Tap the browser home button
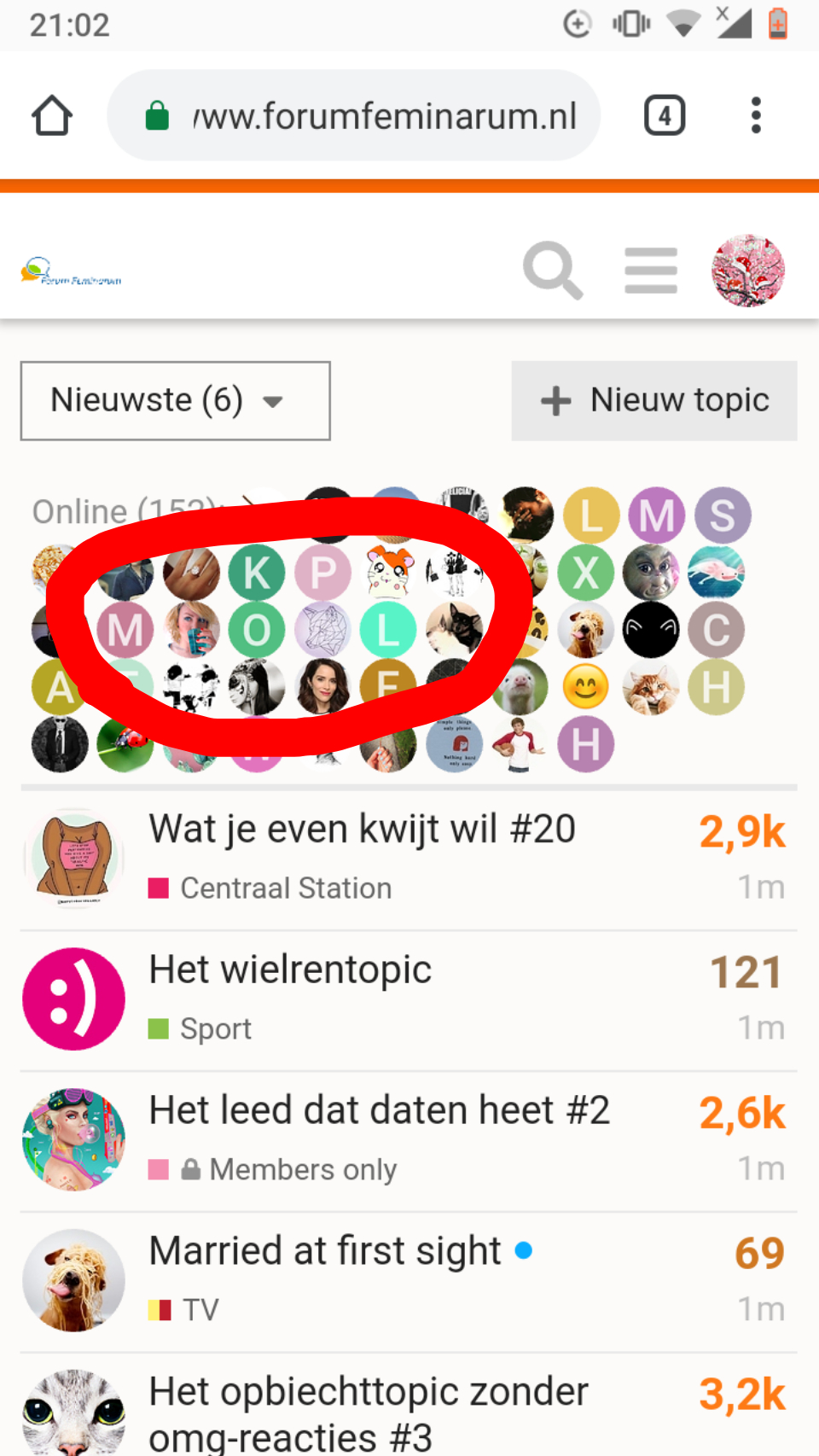The width and height of the screenshot is (819, 1456). [52, 115]
